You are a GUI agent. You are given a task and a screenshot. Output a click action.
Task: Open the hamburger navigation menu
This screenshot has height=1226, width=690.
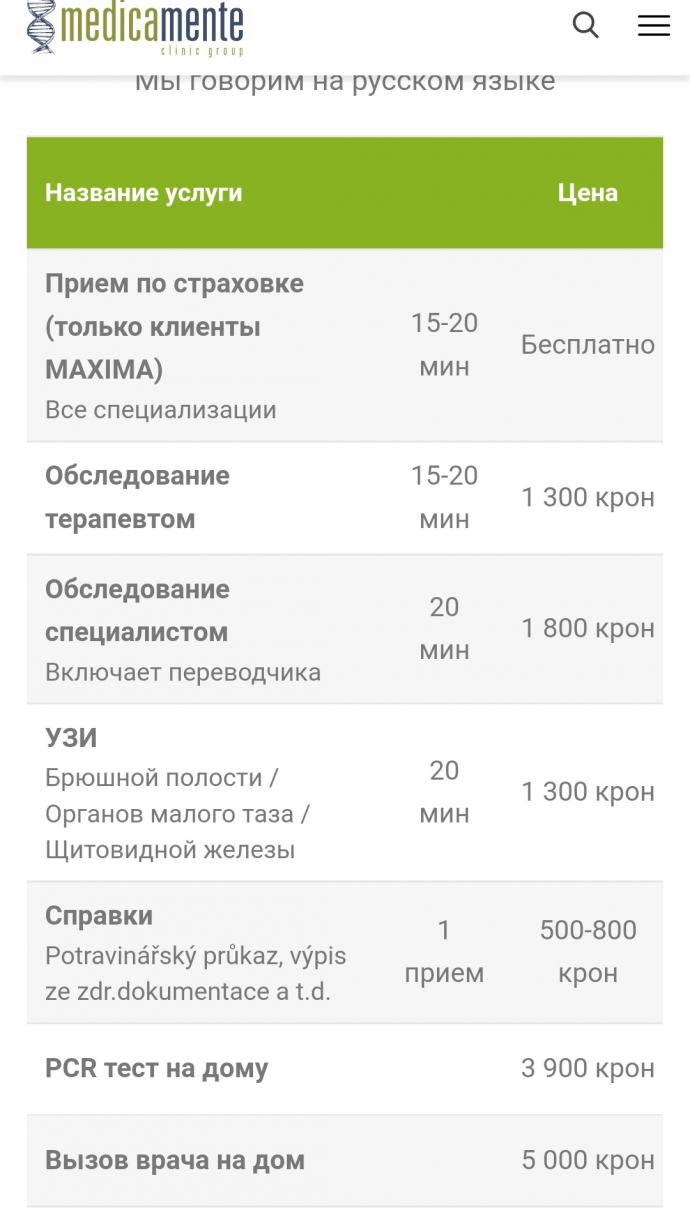tap(654, 26)
